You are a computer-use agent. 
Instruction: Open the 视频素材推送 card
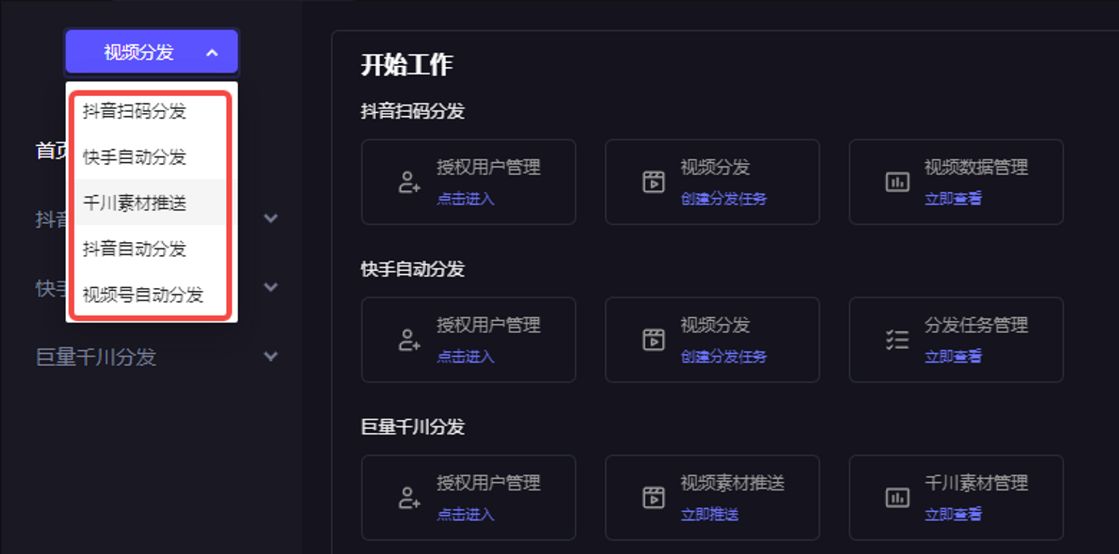pos(712,497)
